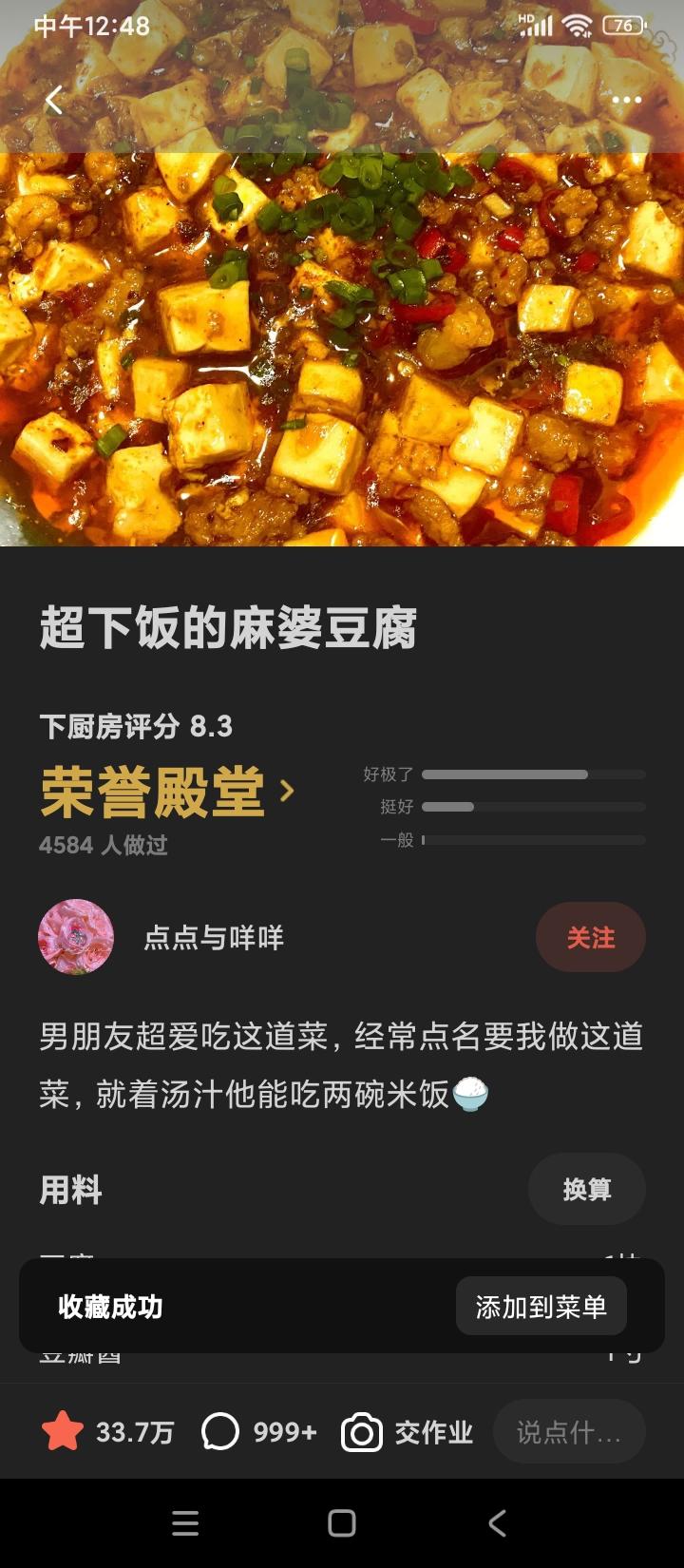The height and width of the screenshot is (1568, 684).
Task: Open the profile avatar of 点点与咩咩
Action: (76, 937)
